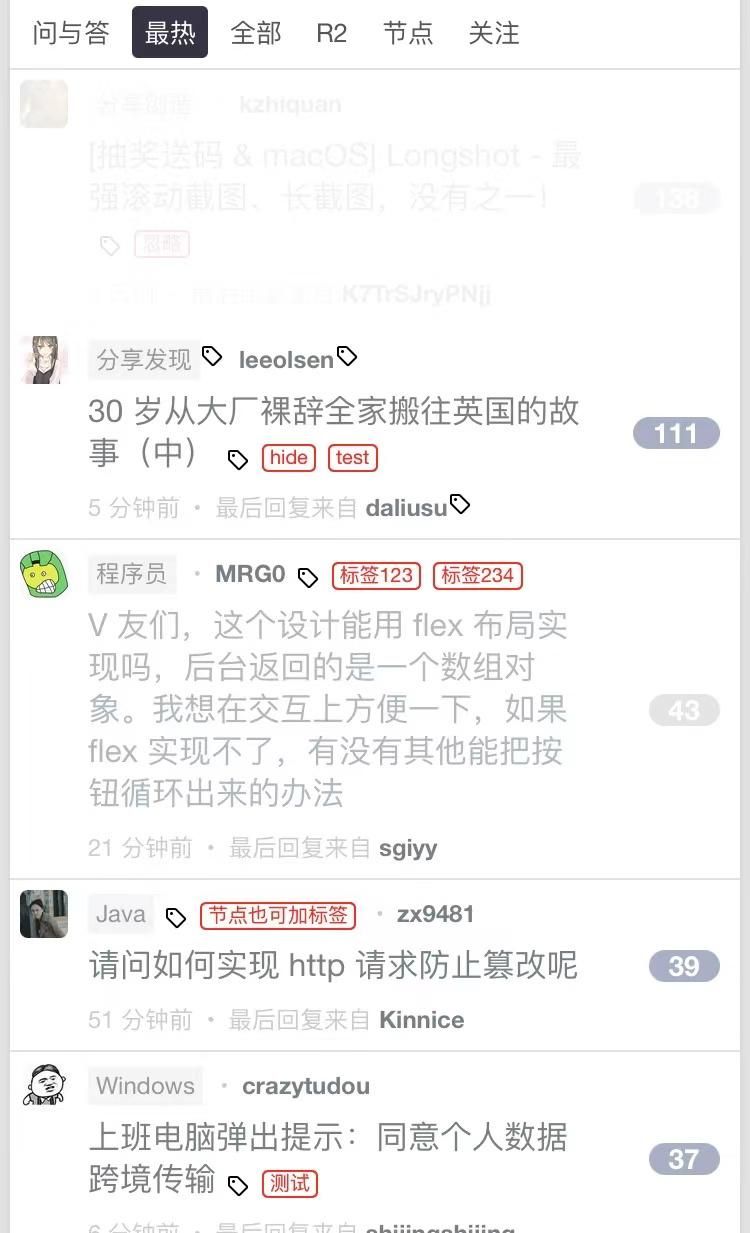
Task: Open the 节点 tab
Action: coord(408,33)
